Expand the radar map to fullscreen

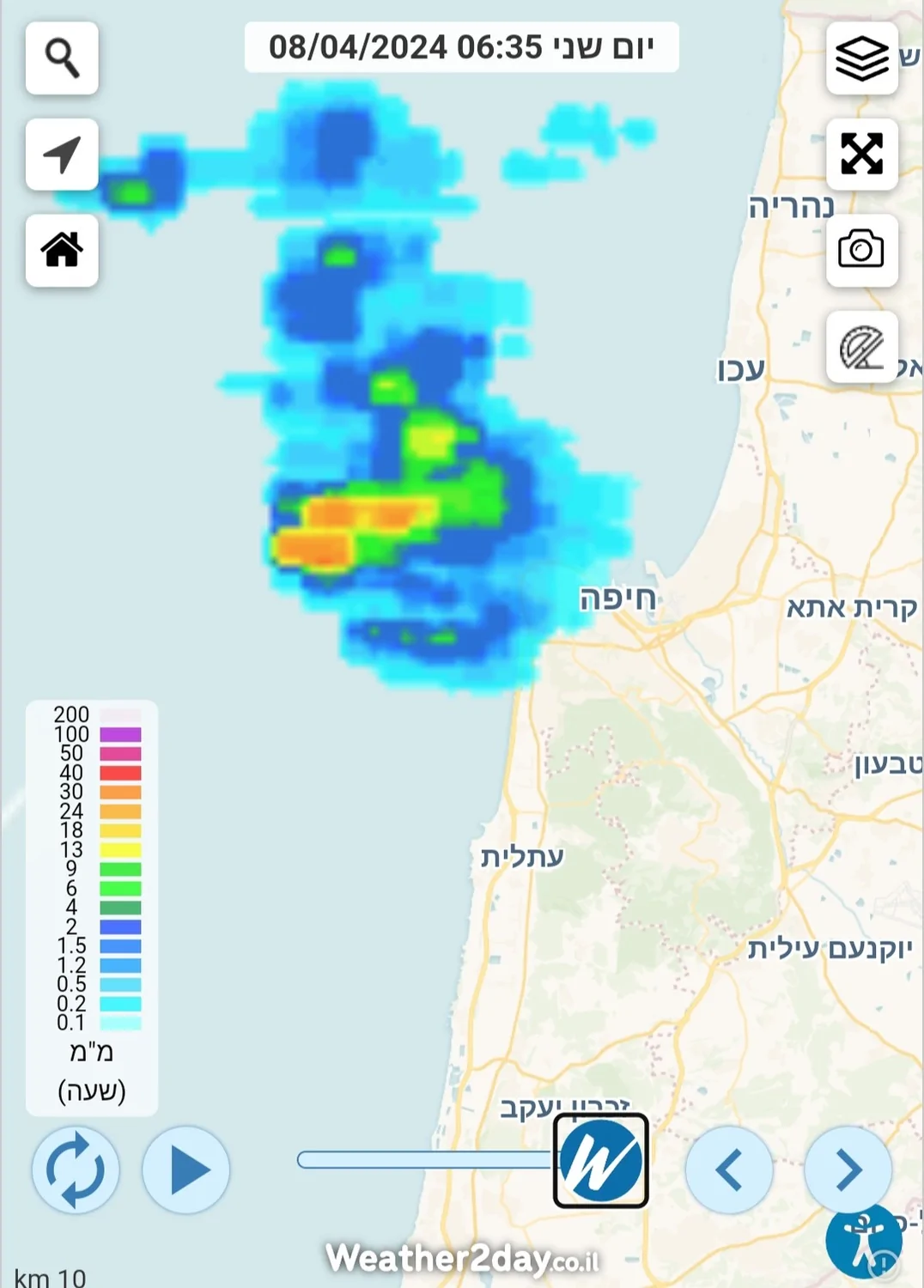tap(861, 155)
